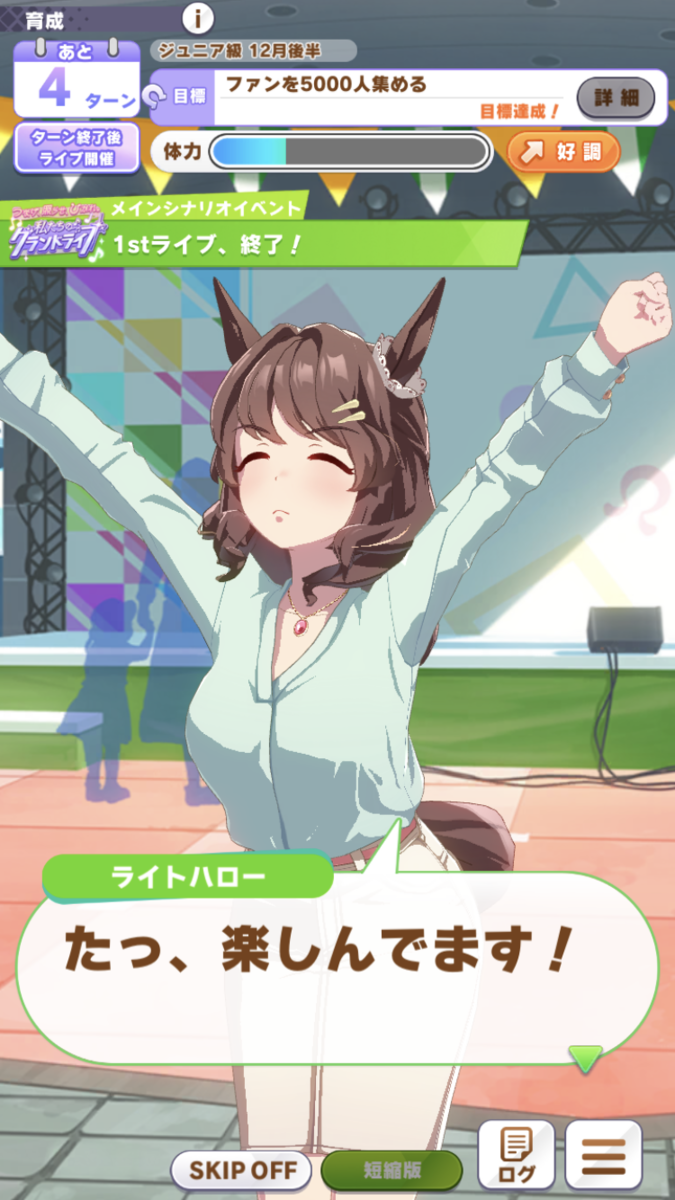Advance dialogue with the green arrow
Image resolution: width=675 pixels, height=1200 pixels.
585,1057
